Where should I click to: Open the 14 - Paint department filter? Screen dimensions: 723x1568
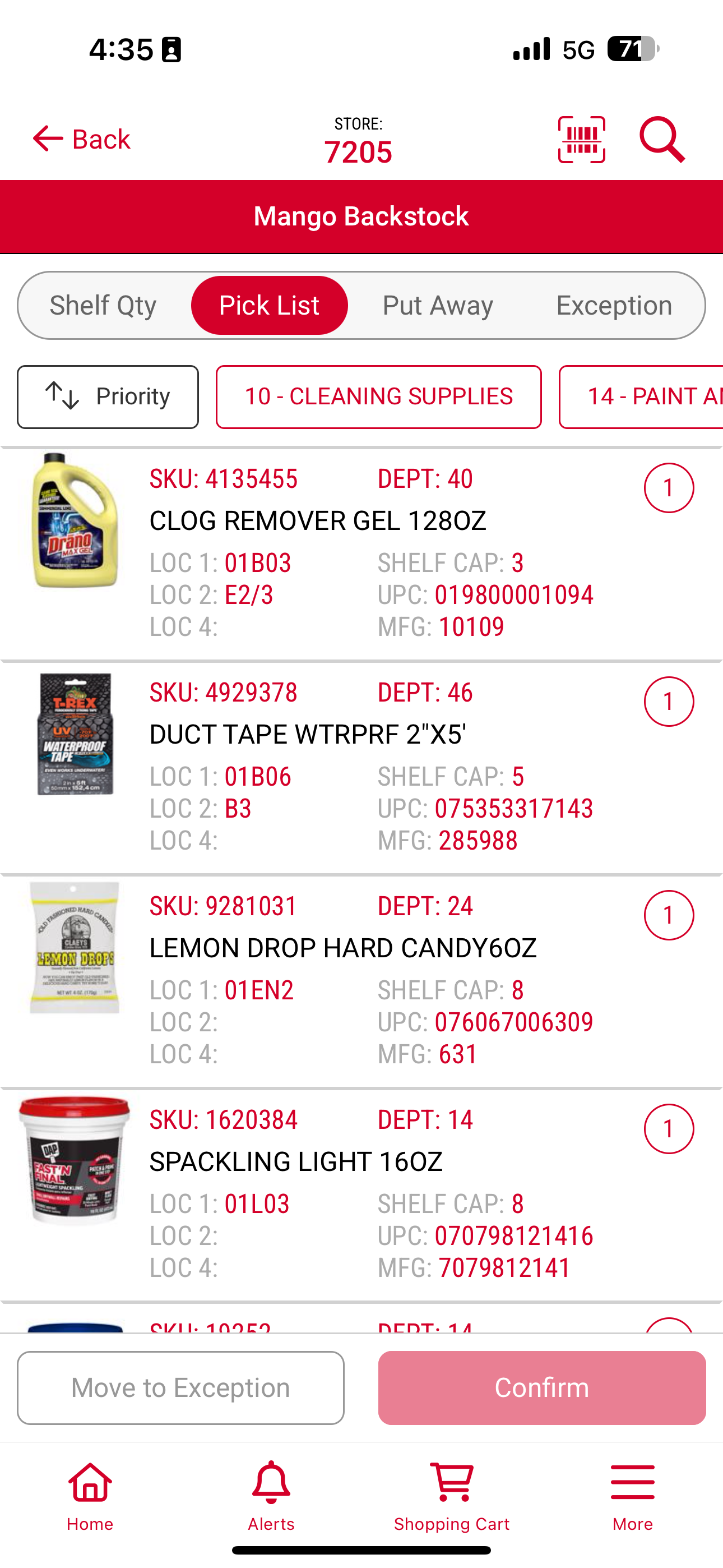click(x=645, y=396)
